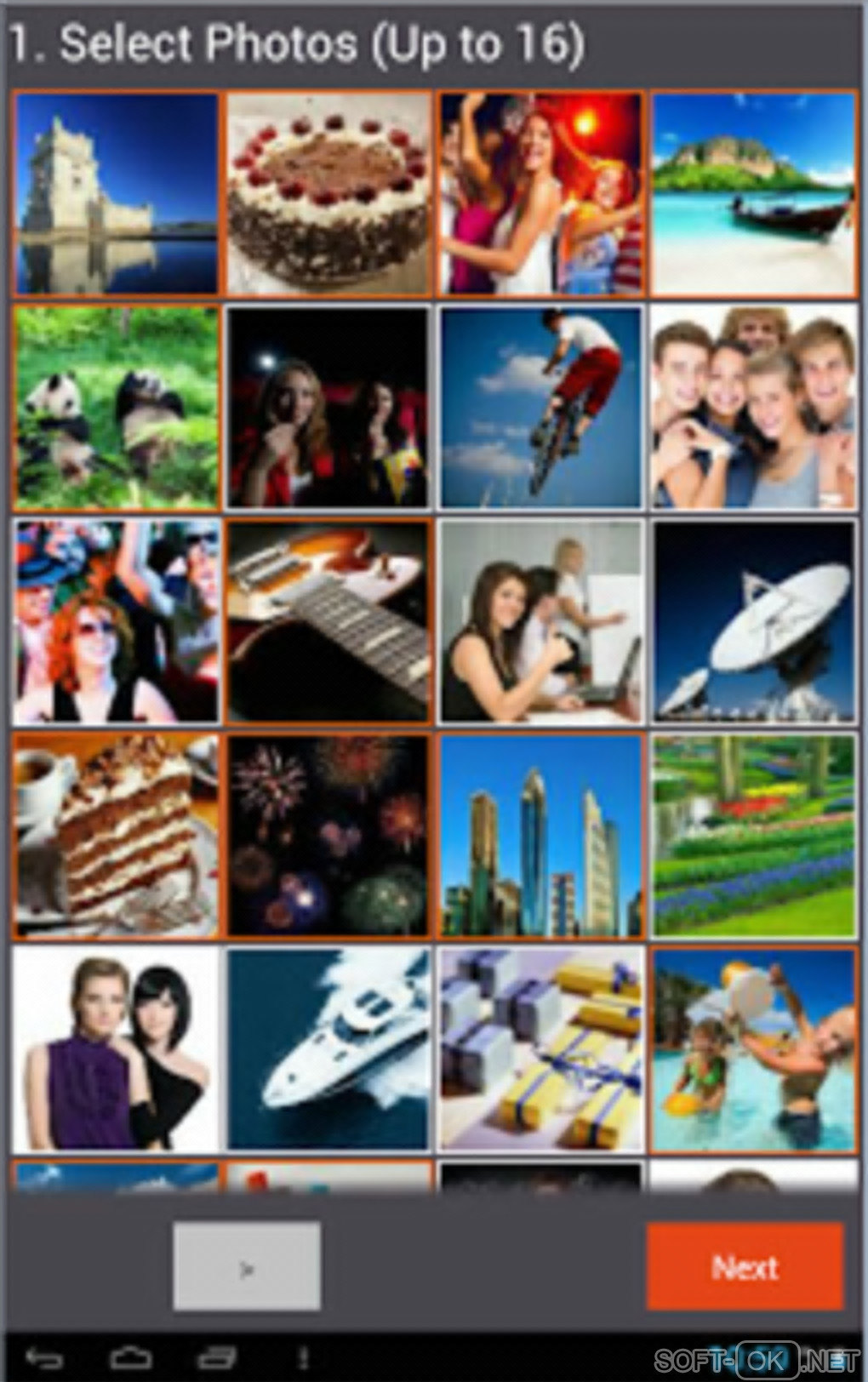
Task: Select the electric guitar photo
Action: click(328, 623)
